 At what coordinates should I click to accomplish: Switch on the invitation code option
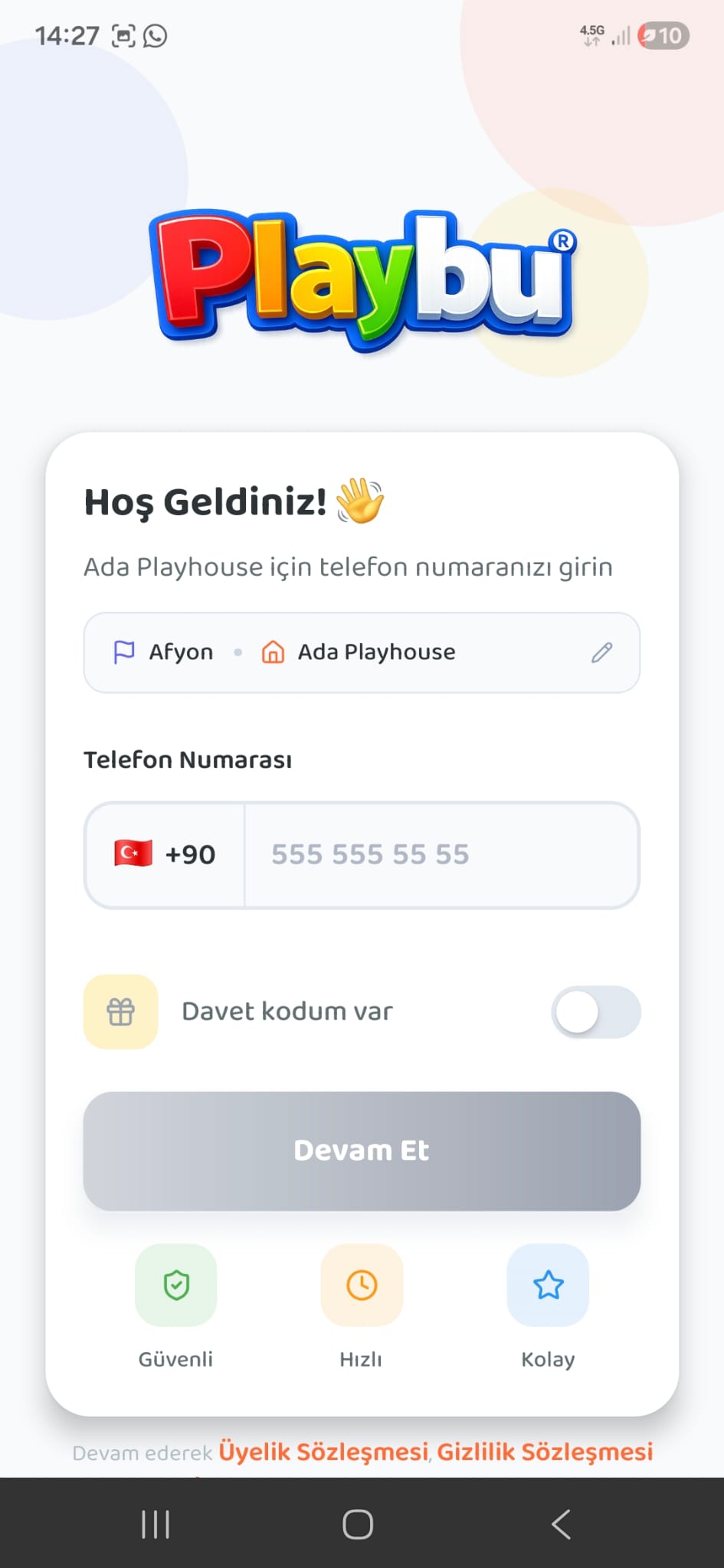coord(596,1011)
